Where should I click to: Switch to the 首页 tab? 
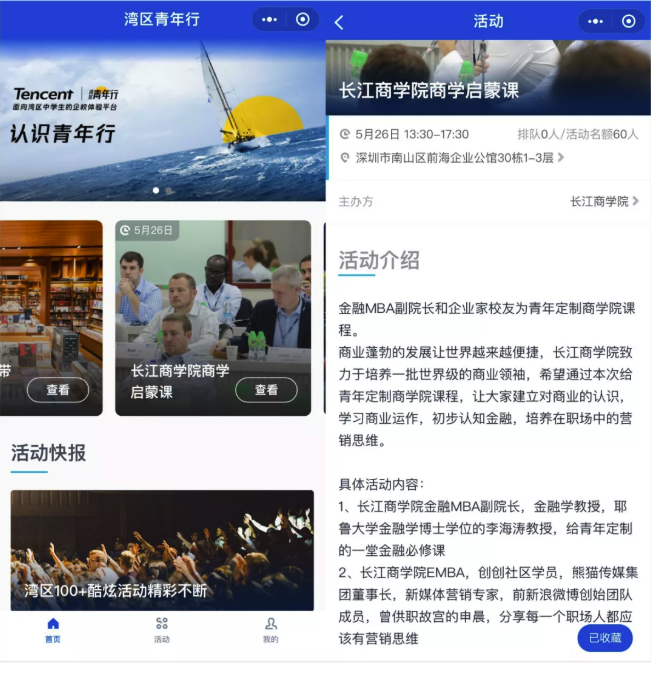[53, 630]
